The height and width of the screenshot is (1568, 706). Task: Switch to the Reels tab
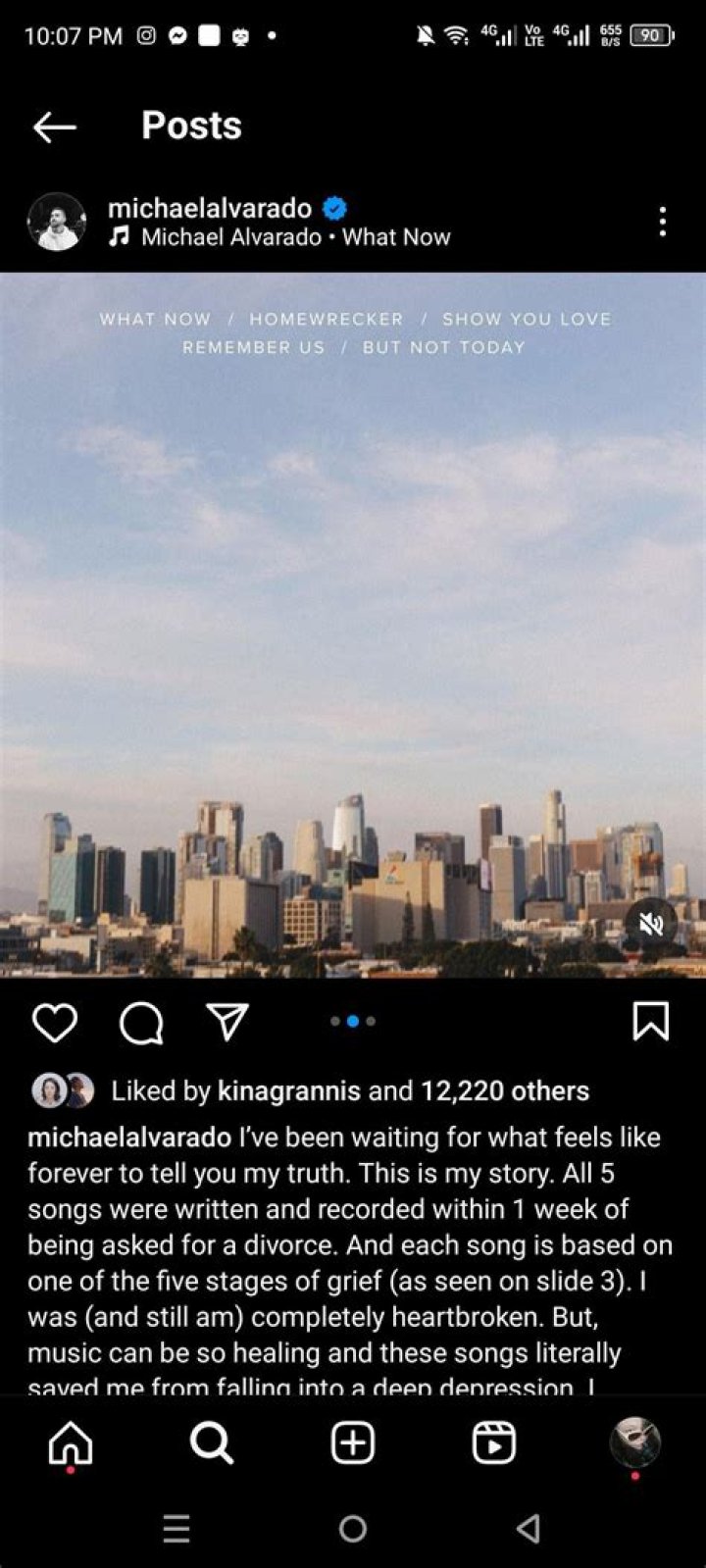[493, 1442]
